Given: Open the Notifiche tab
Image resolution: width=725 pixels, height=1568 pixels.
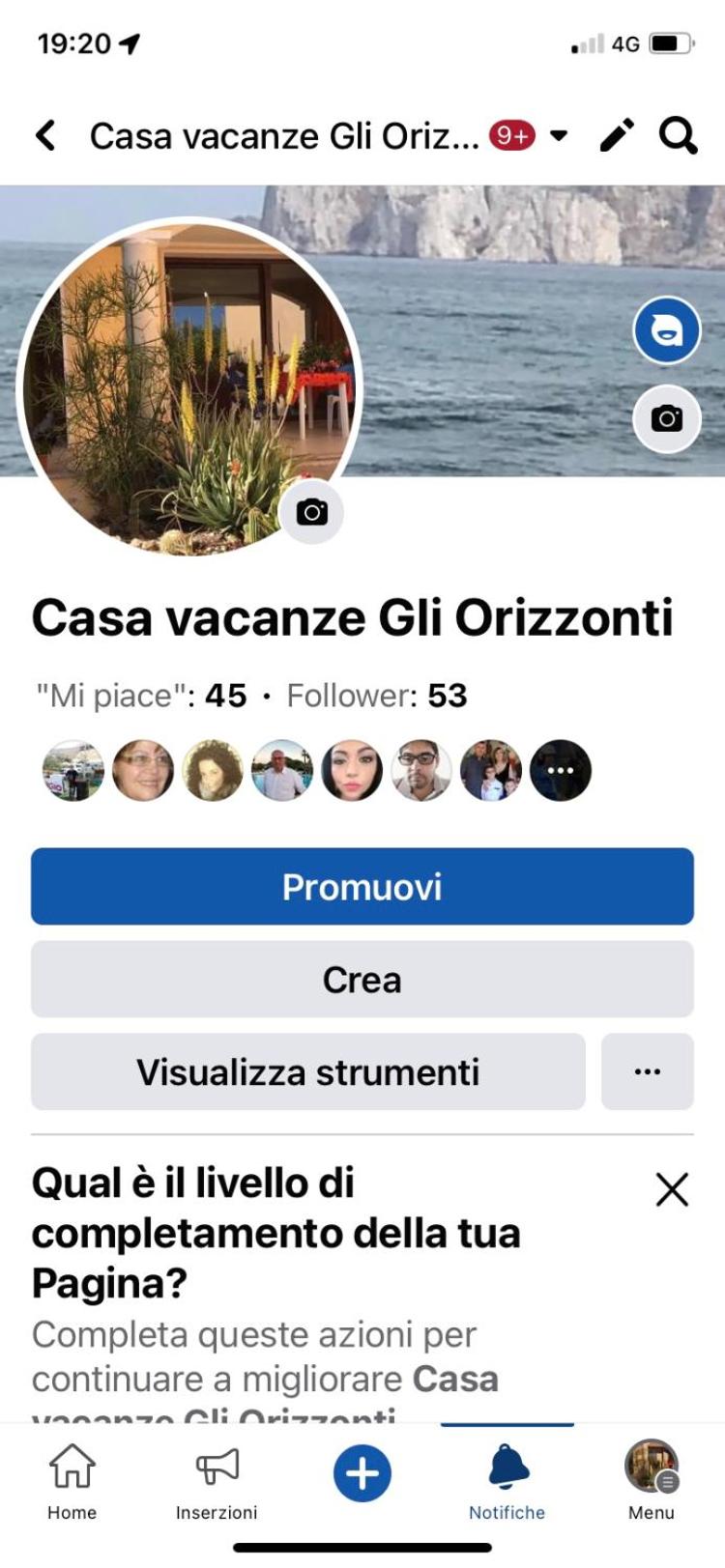Looking at the screenshot, I should pos(507,1482).
